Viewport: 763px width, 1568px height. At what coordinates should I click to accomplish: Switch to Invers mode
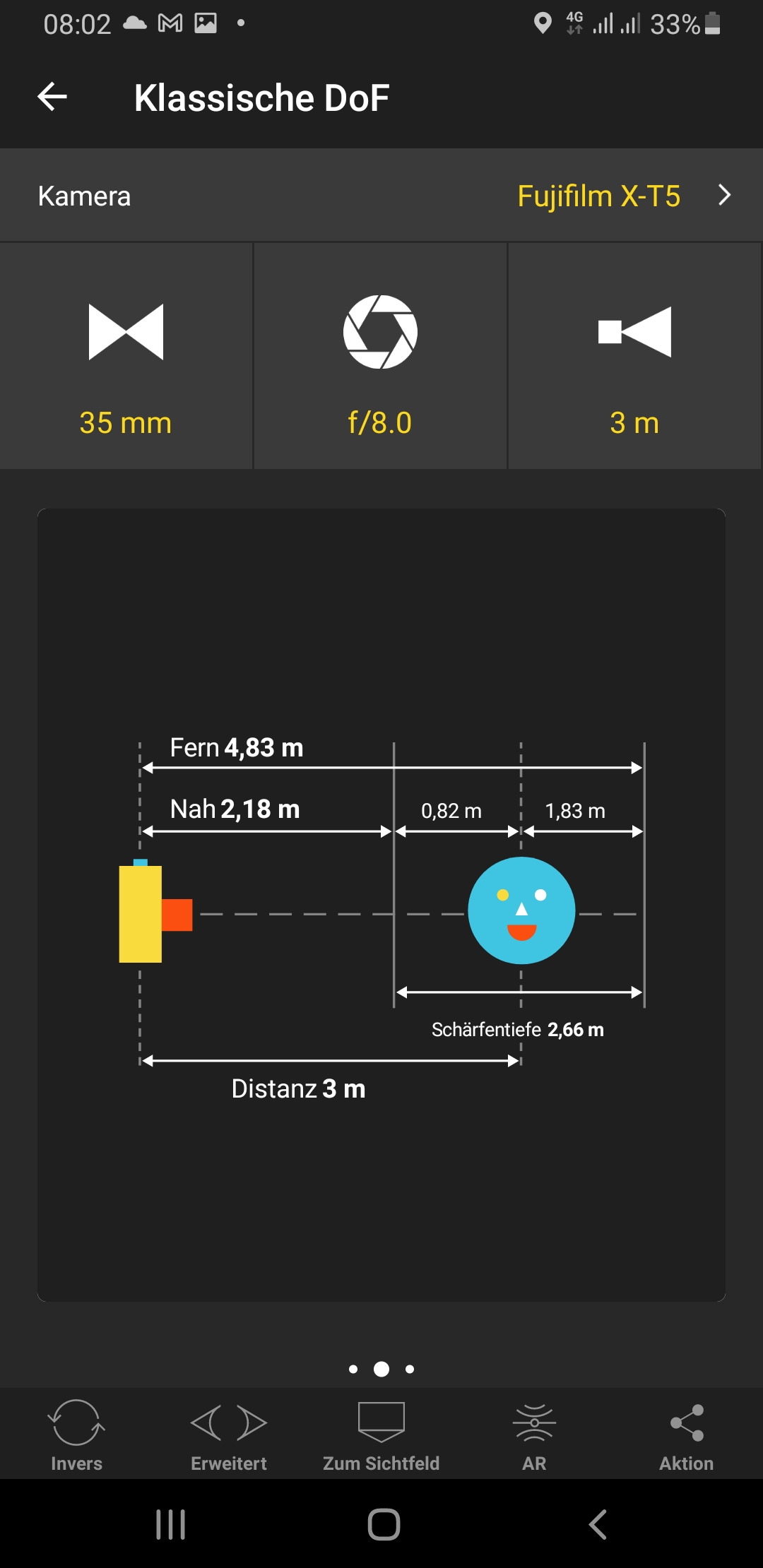76,1435
